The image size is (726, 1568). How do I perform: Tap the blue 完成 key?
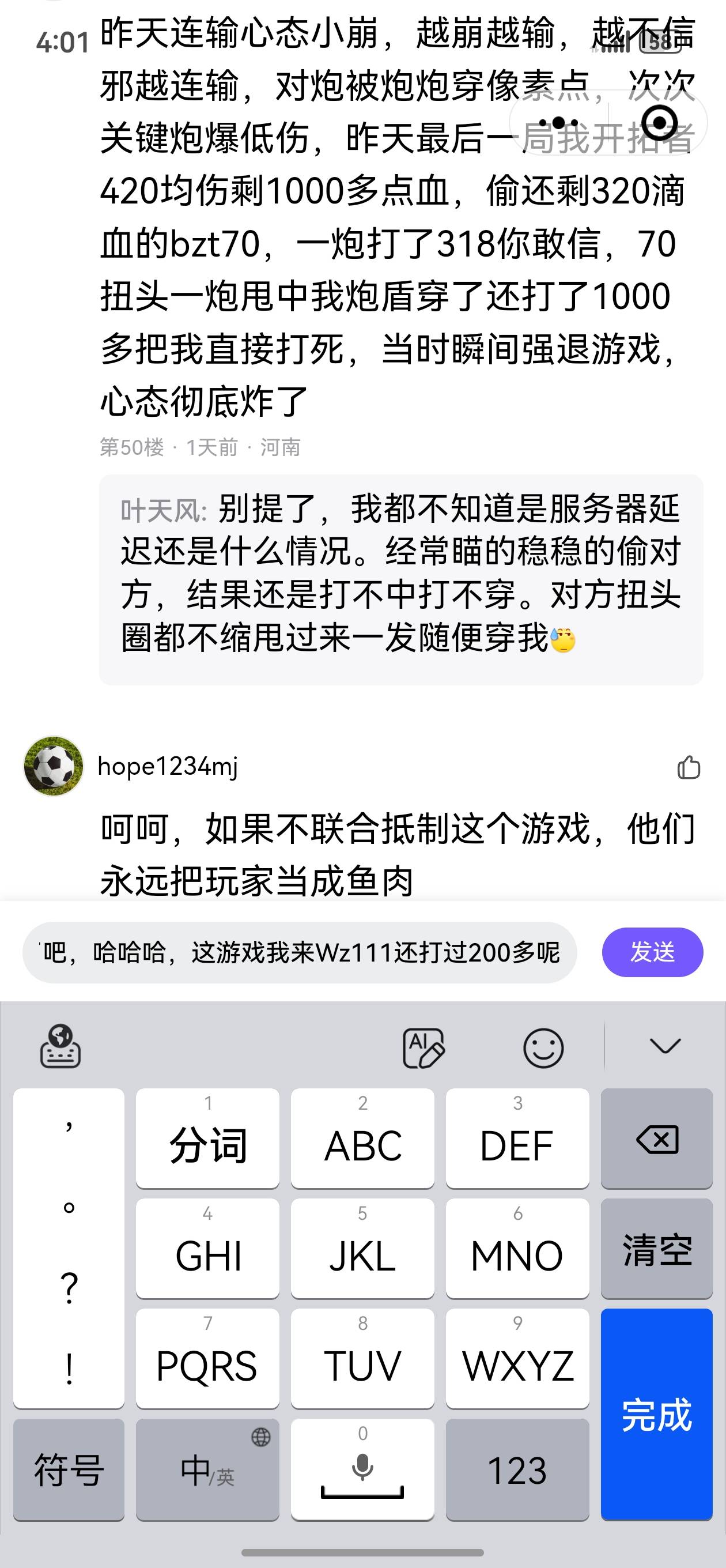656,1415
